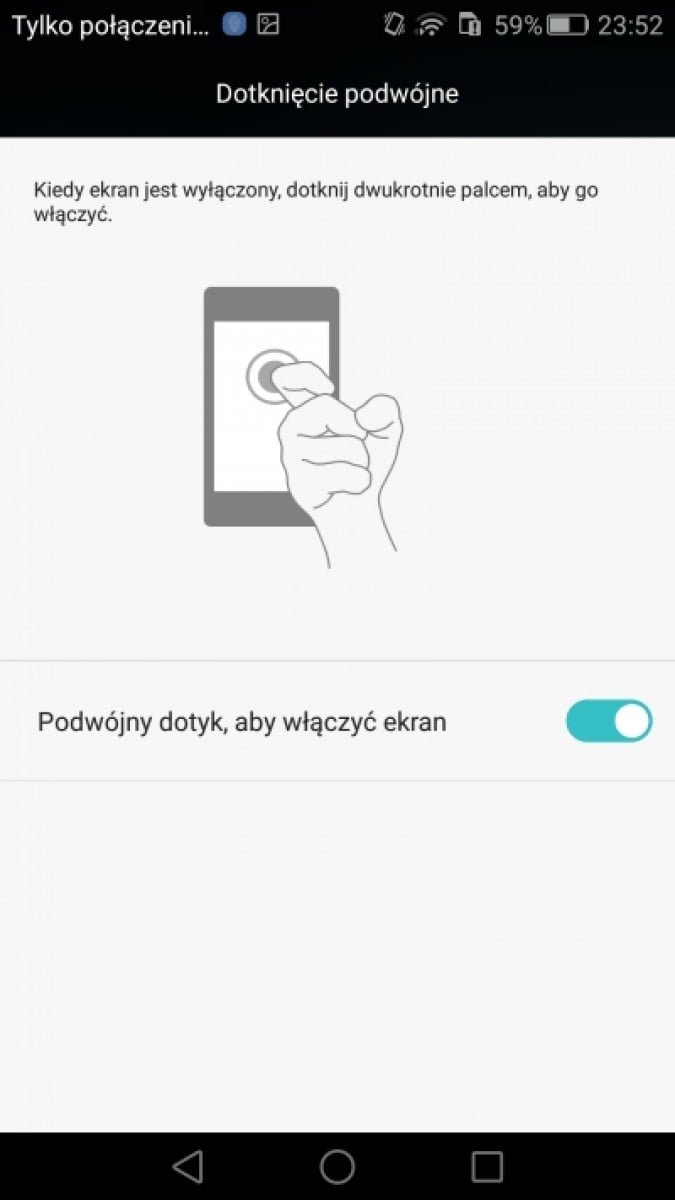The image size is (675, 1200).
Task: Tap the system back triangle button
Action: [x=188, y=1166]
